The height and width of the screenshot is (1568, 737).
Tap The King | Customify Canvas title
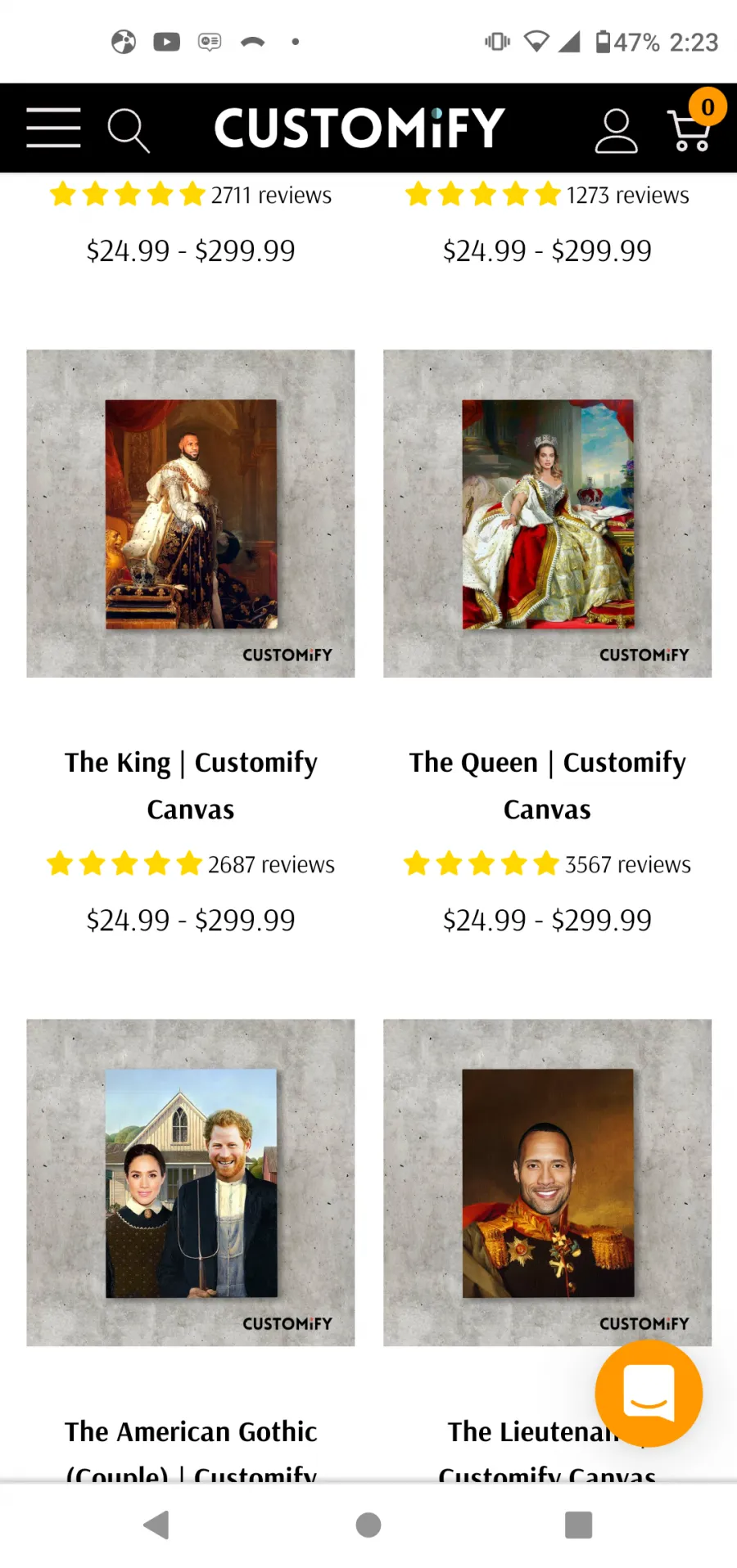point(191,786)
